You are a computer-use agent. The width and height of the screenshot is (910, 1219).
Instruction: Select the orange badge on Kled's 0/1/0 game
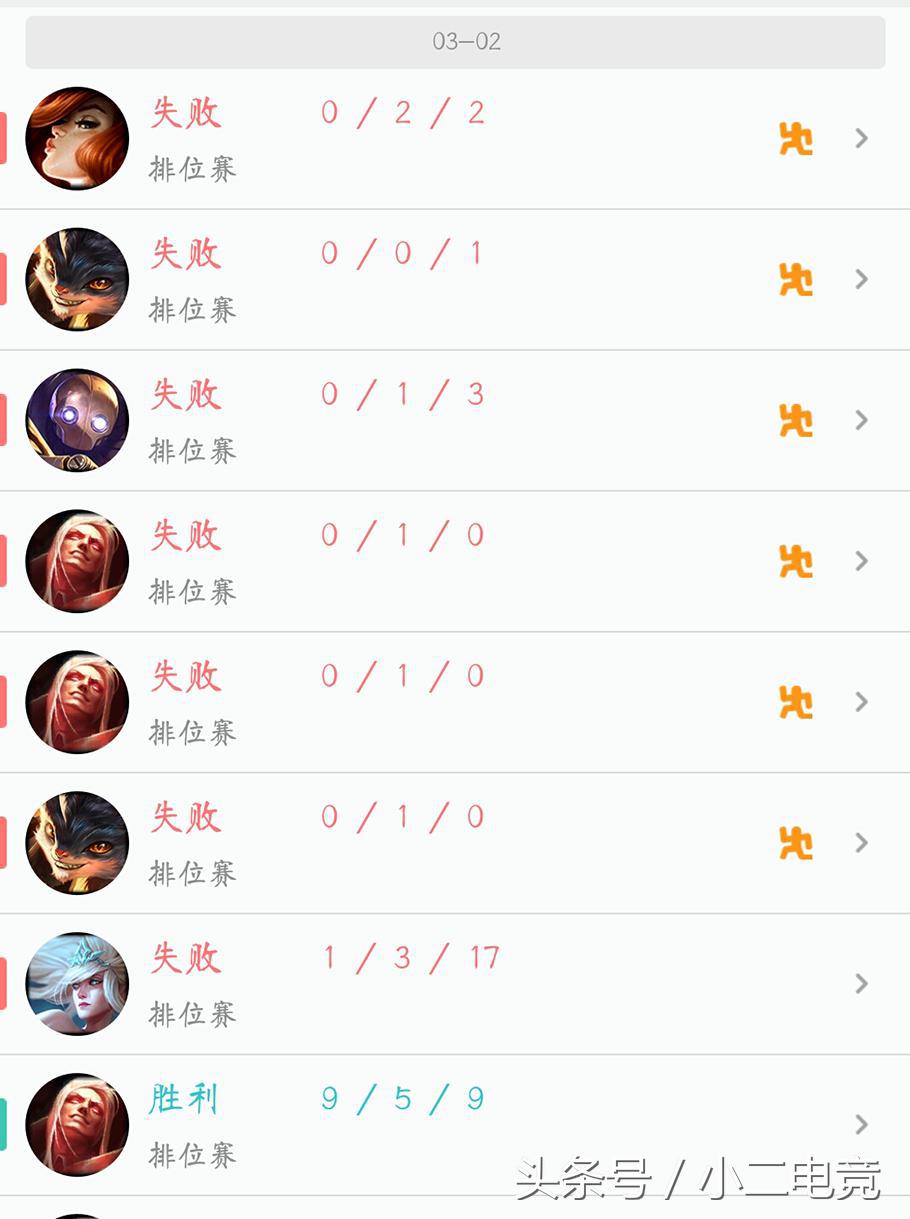(x=795, y=844)
